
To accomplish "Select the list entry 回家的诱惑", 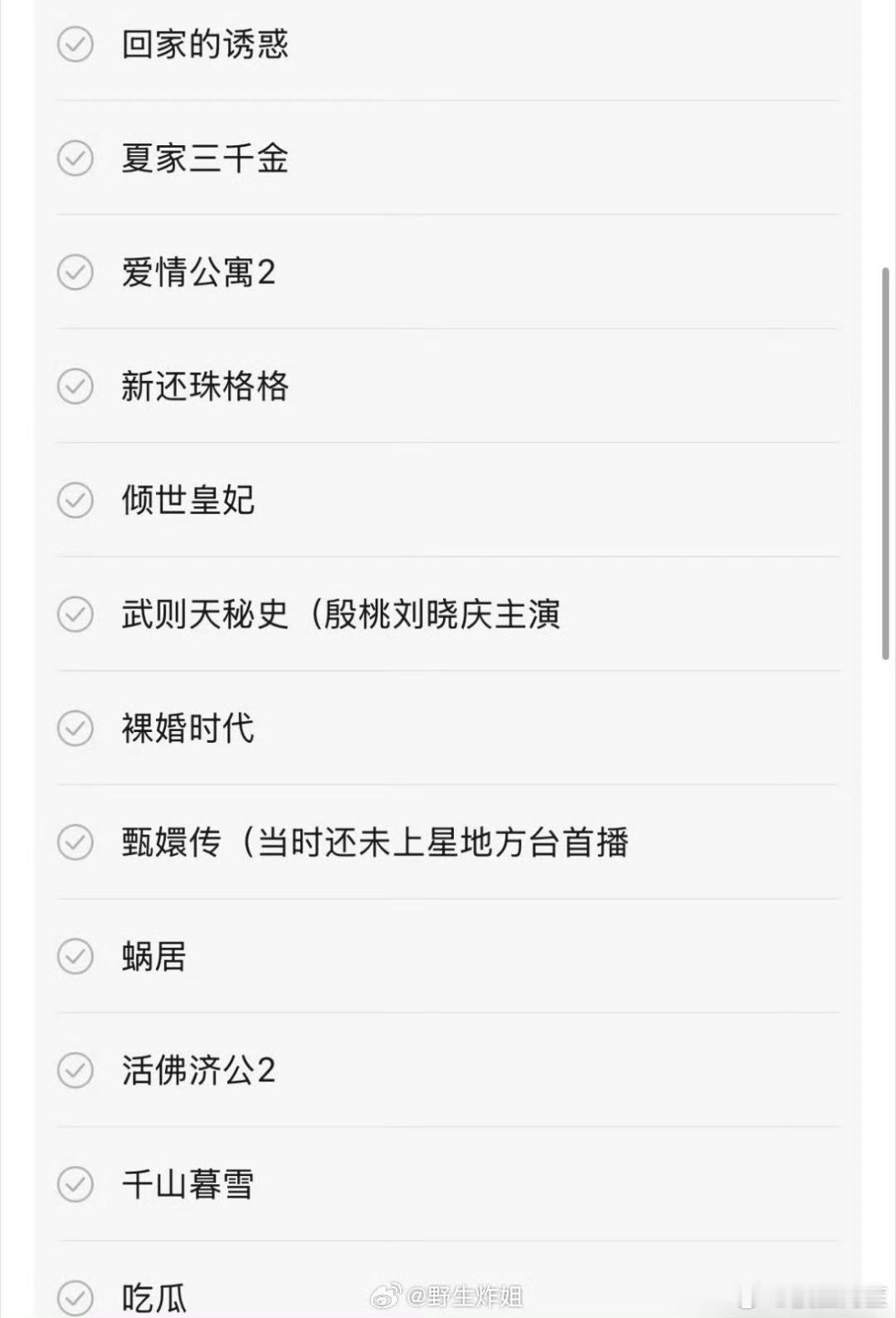I will [203, 46].
